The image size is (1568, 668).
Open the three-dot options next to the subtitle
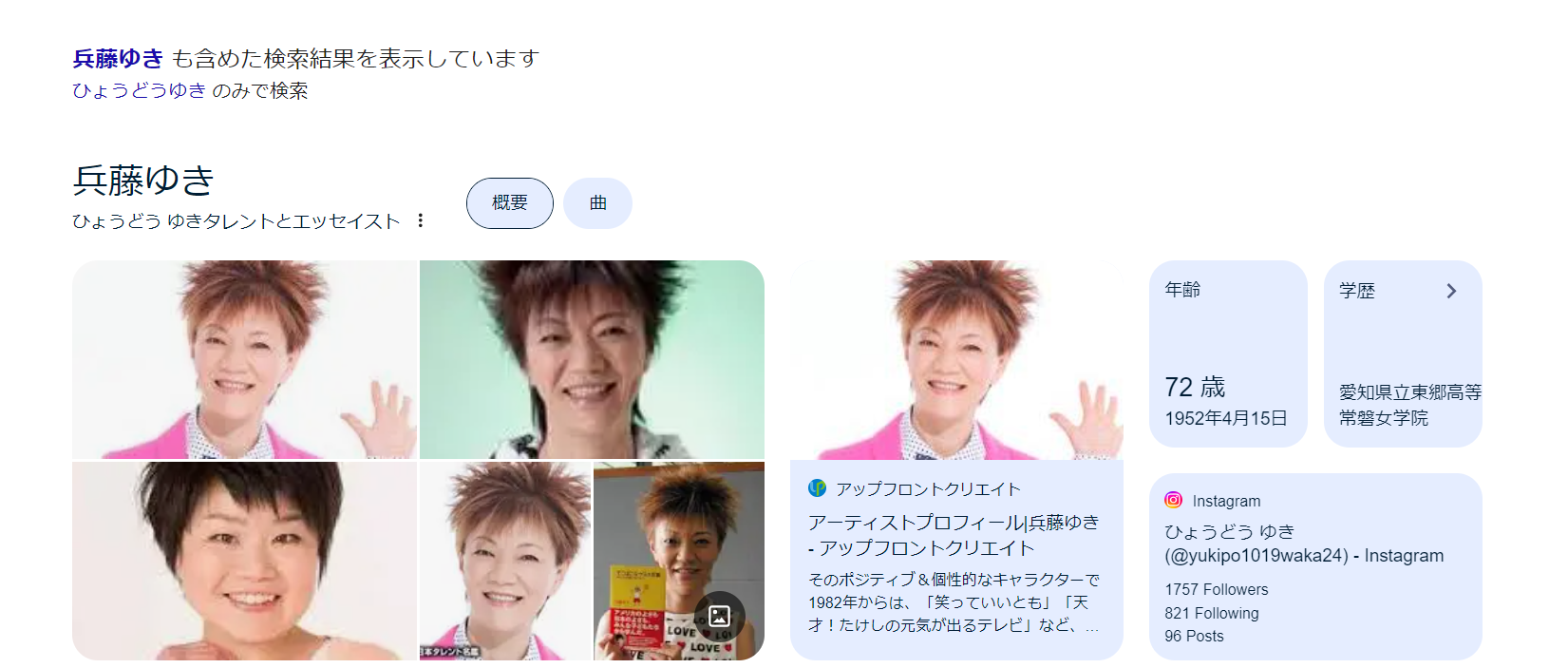pos(420,220)
